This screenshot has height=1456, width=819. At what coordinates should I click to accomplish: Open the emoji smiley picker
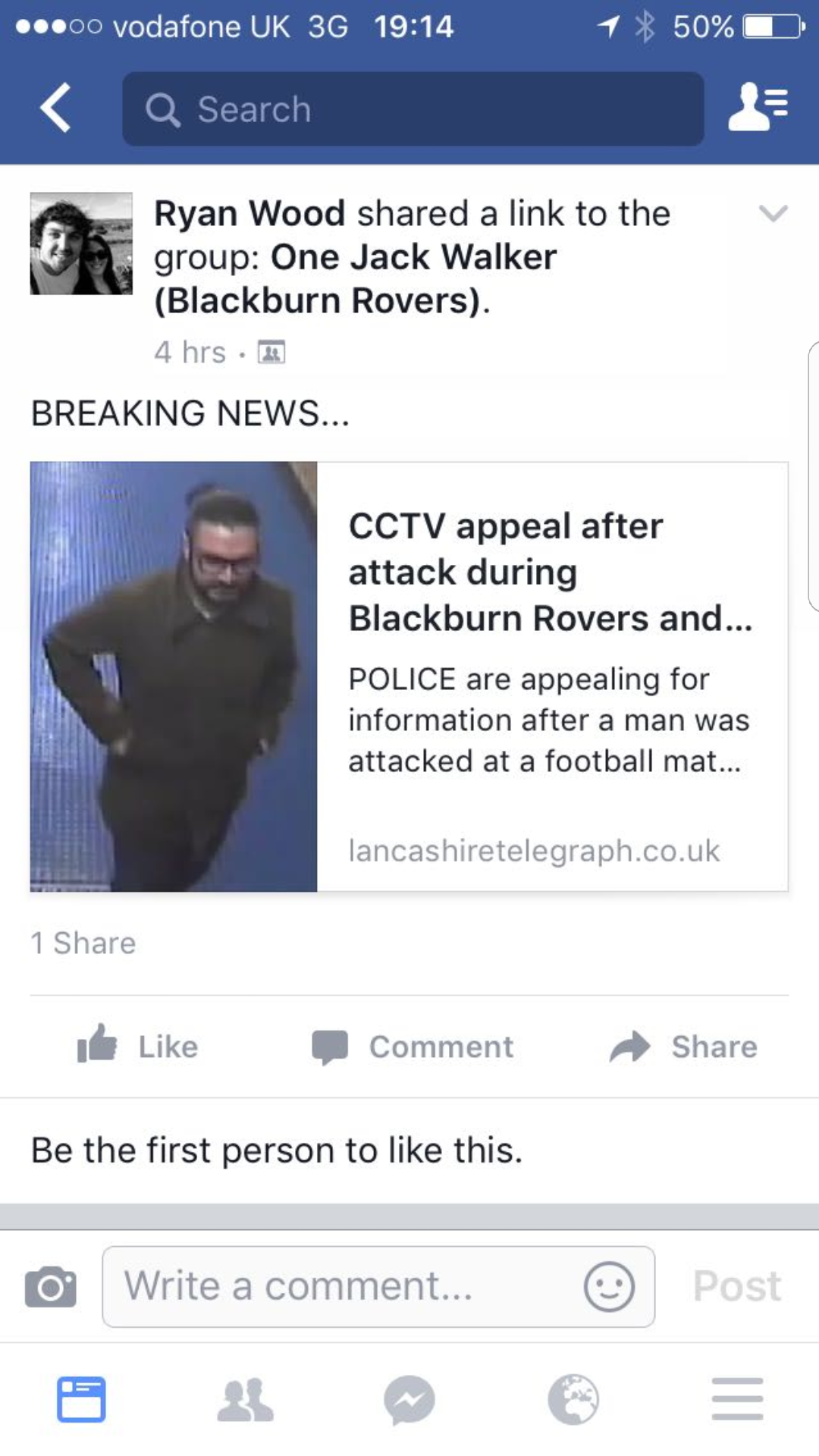pos(608,1286)
